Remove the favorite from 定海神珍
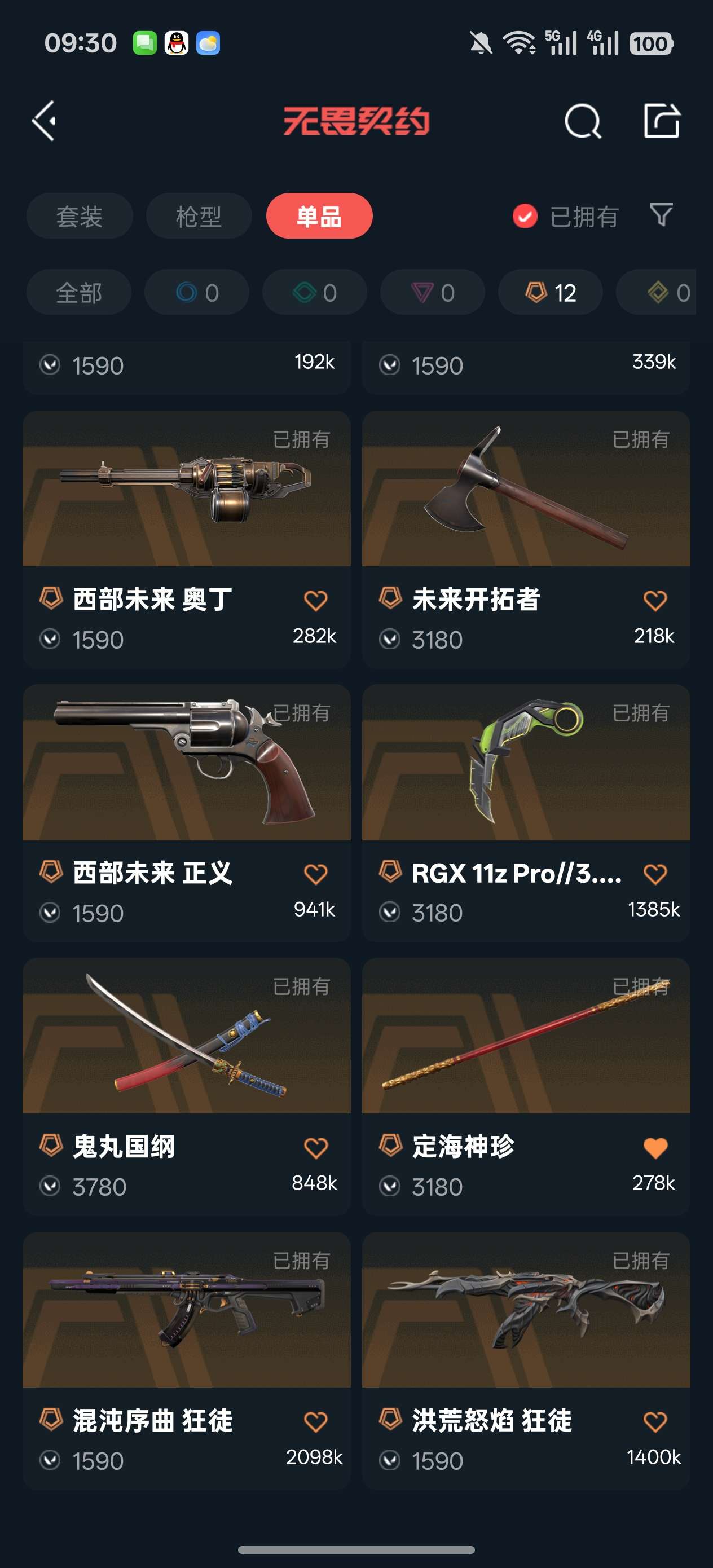This screenshot has width=713, height=1568. 655,1148
